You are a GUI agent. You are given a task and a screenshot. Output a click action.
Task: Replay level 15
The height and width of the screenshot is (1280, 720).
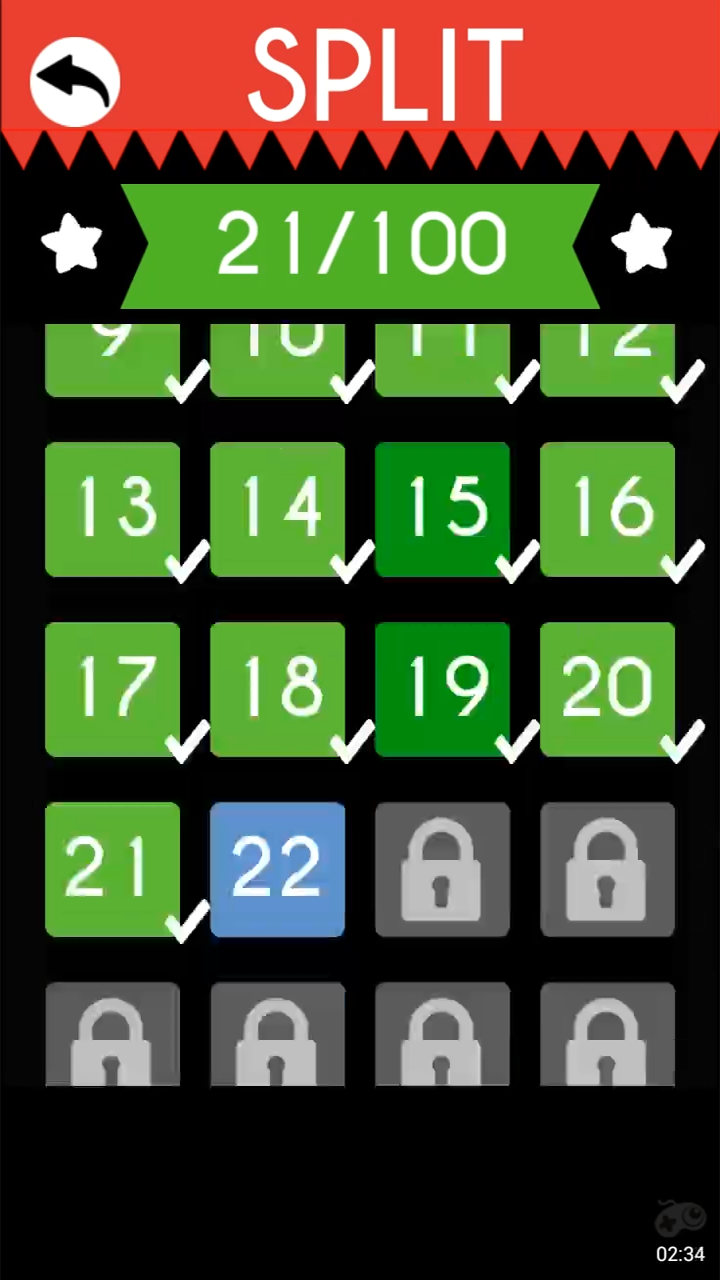[442, 509]
